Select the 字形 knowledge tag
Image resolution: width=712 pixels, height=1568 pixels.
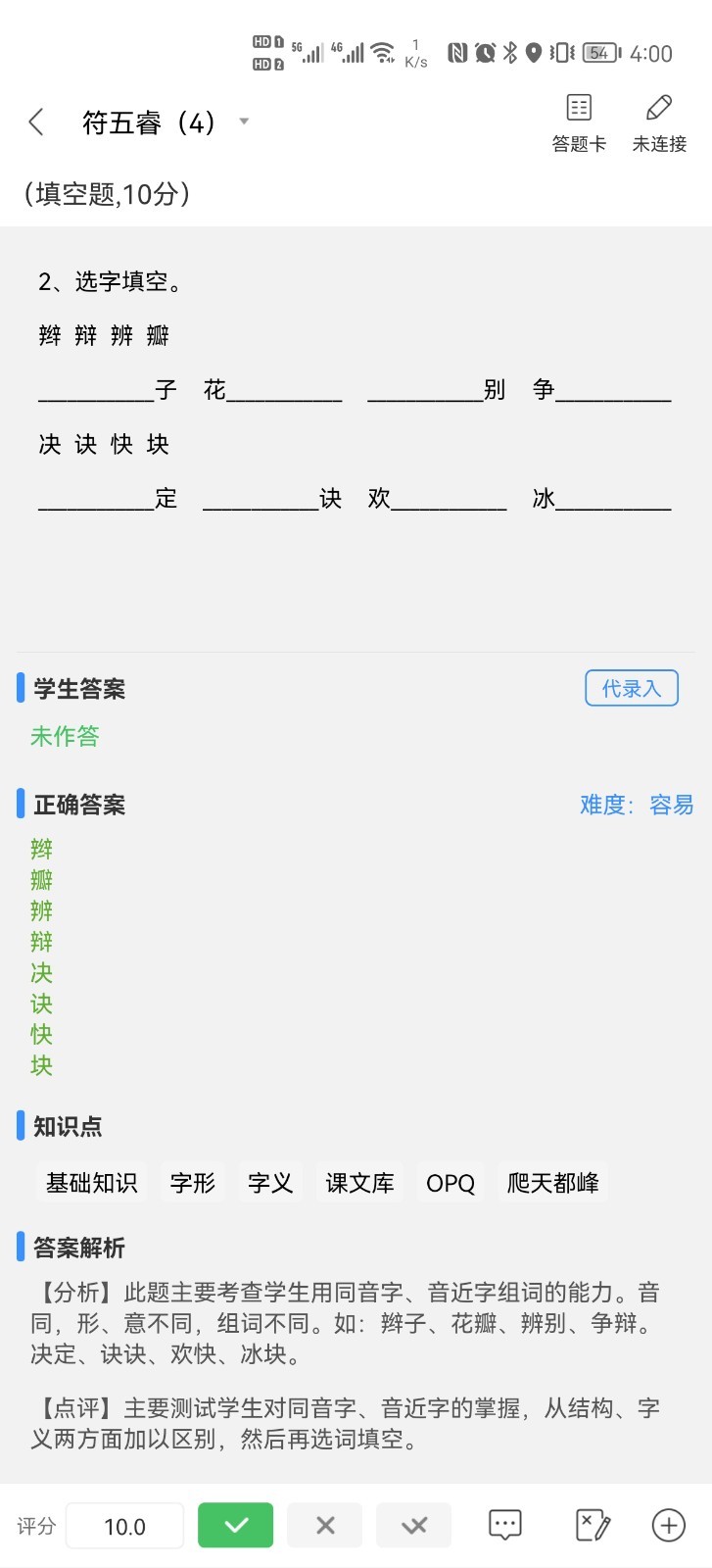(x=192, y=1183)
